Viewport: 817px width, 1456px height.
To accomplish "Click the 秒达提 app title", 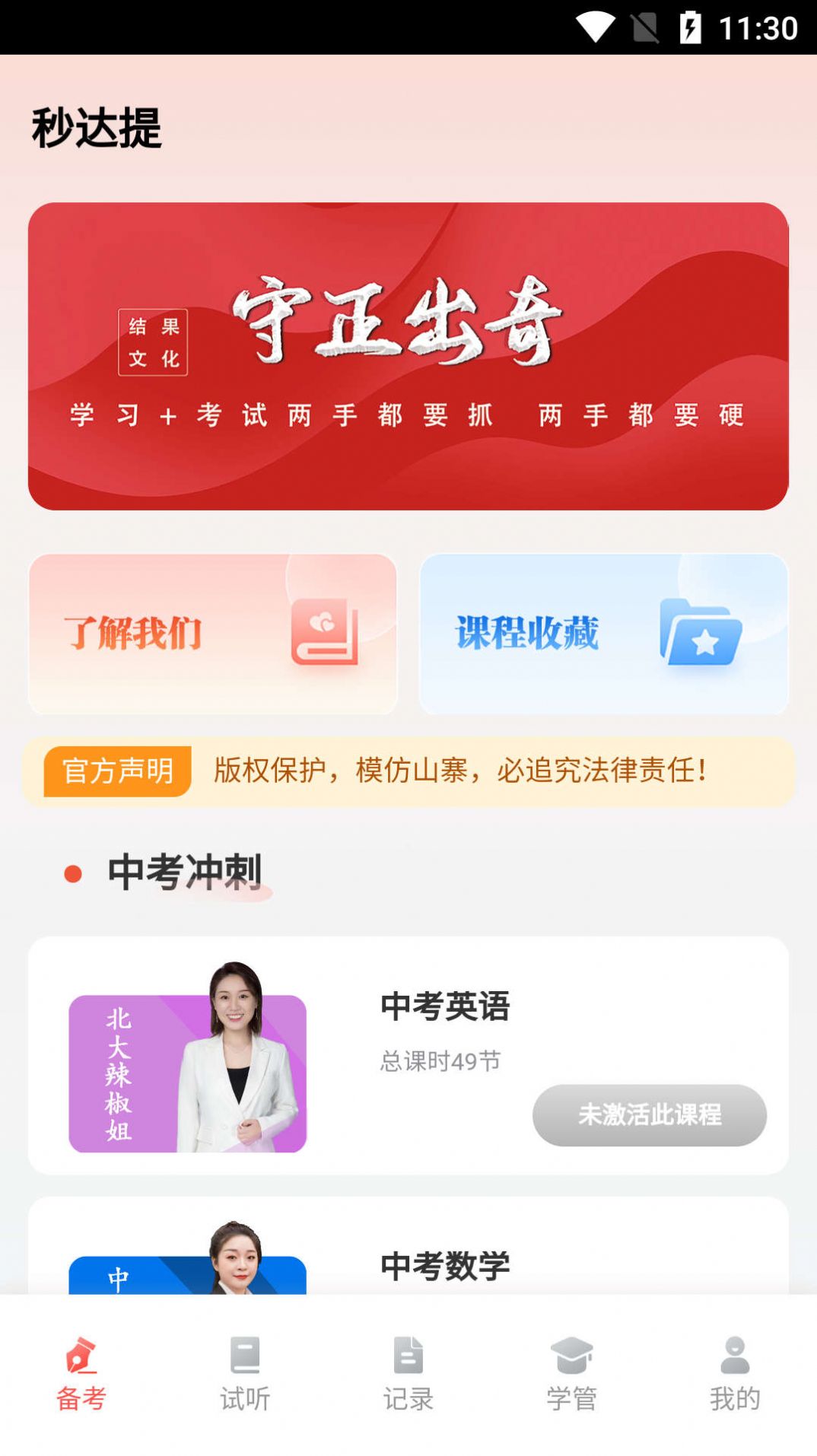I will pyautogui.click(x=97, y=129).
